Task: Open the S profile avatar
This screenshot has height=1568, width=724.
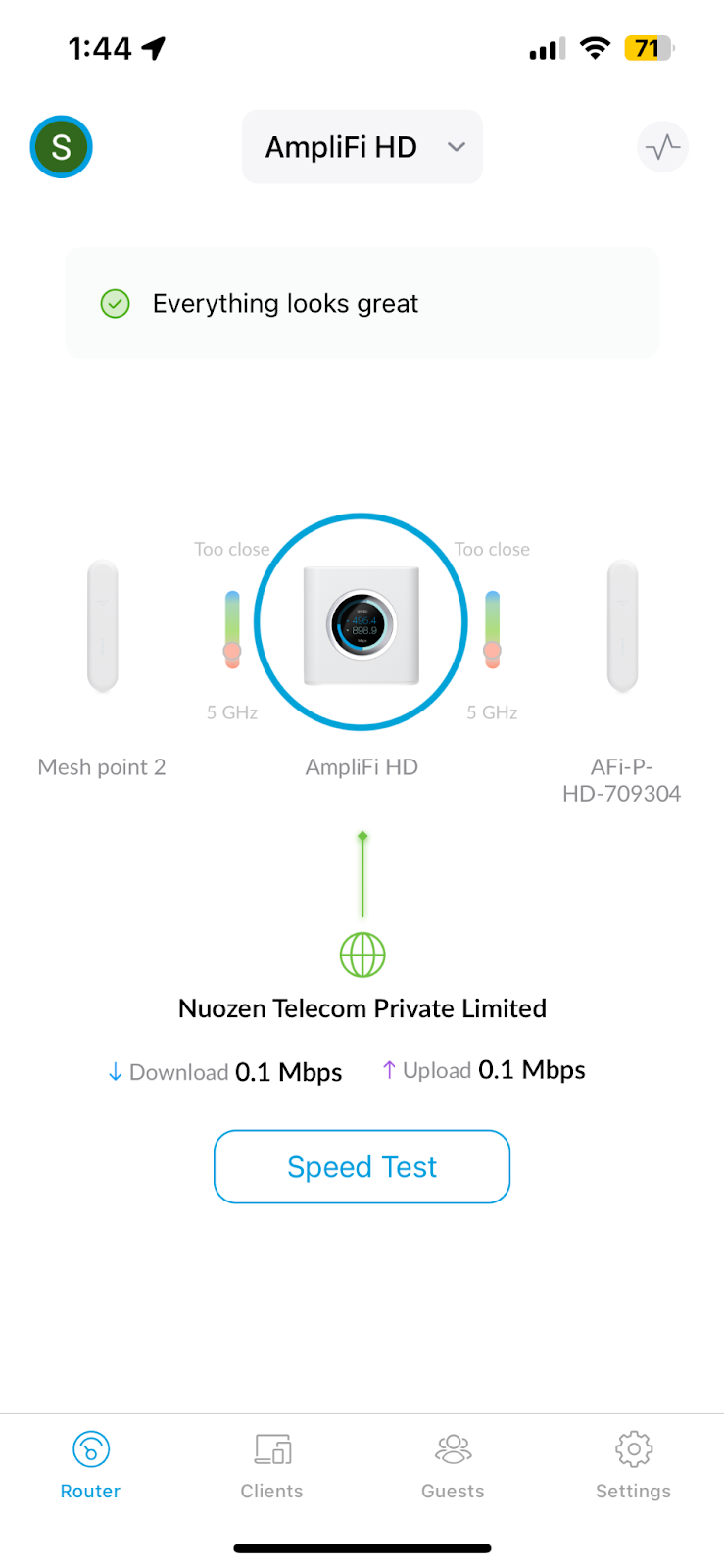Action: tap(61, 147)
